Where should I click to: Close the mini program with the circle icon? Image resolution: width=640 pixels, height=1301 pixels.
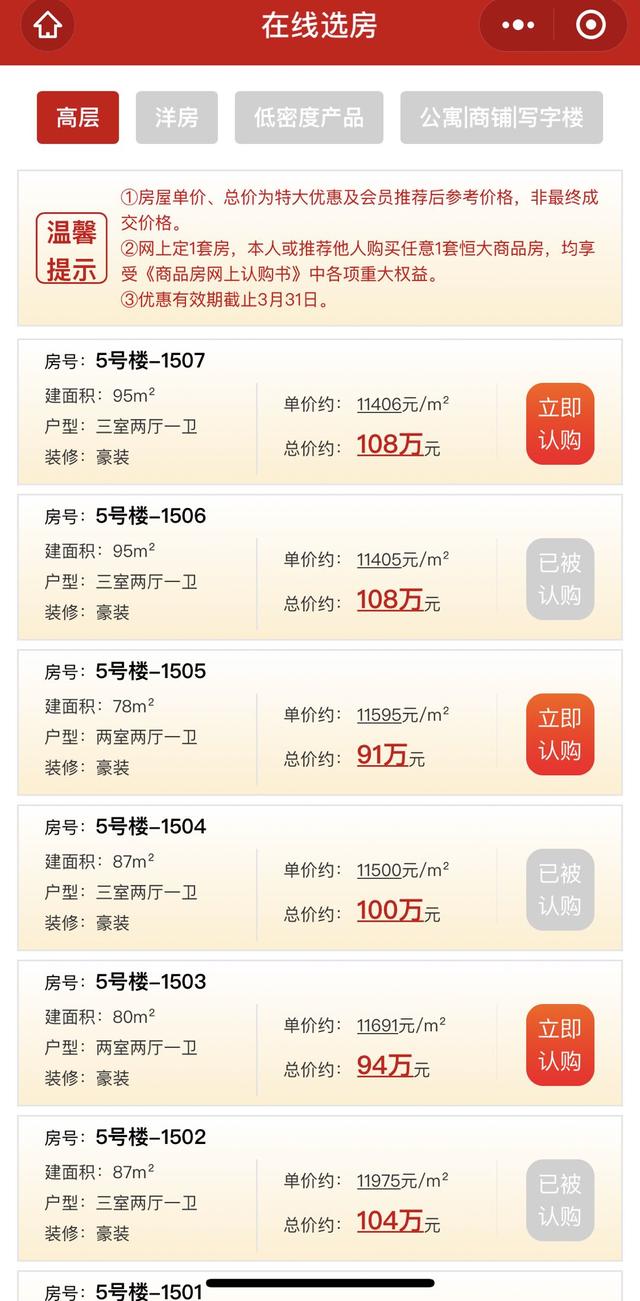click(591, 25)
